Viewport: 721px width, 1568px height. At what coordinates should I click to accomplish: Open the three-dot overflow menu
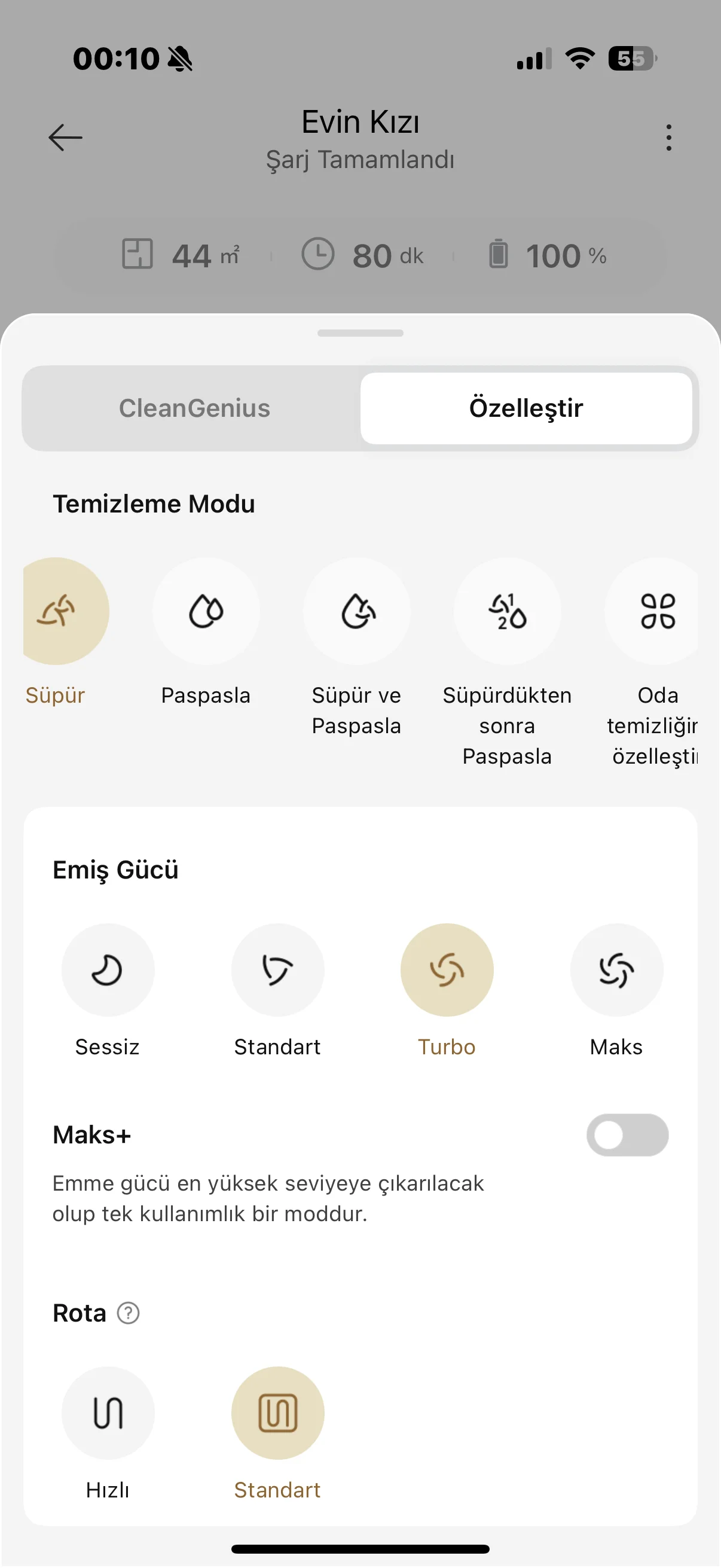[668, 138]
